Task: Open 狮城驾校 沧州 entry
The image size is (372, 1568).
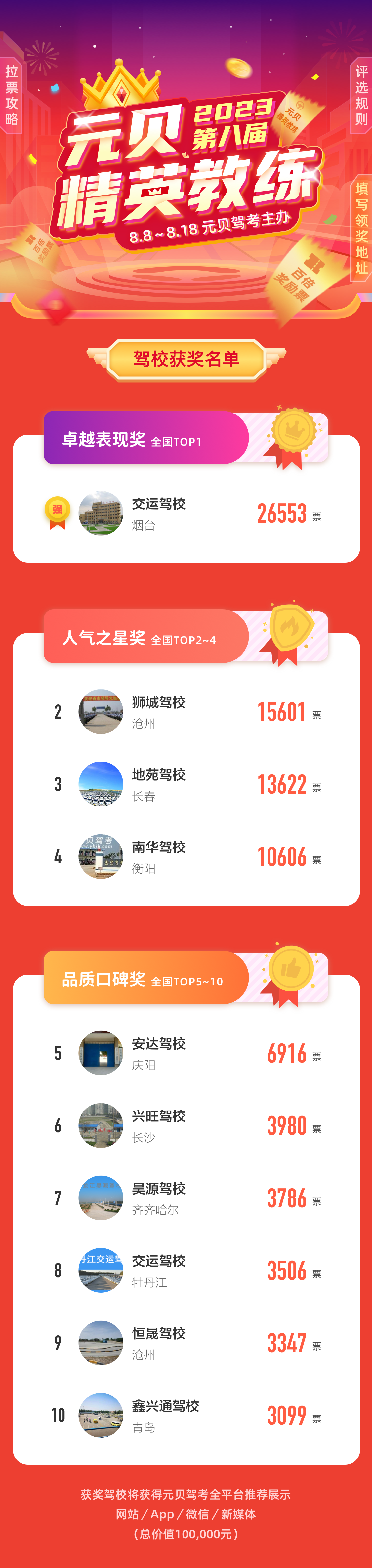Action: 186,712
